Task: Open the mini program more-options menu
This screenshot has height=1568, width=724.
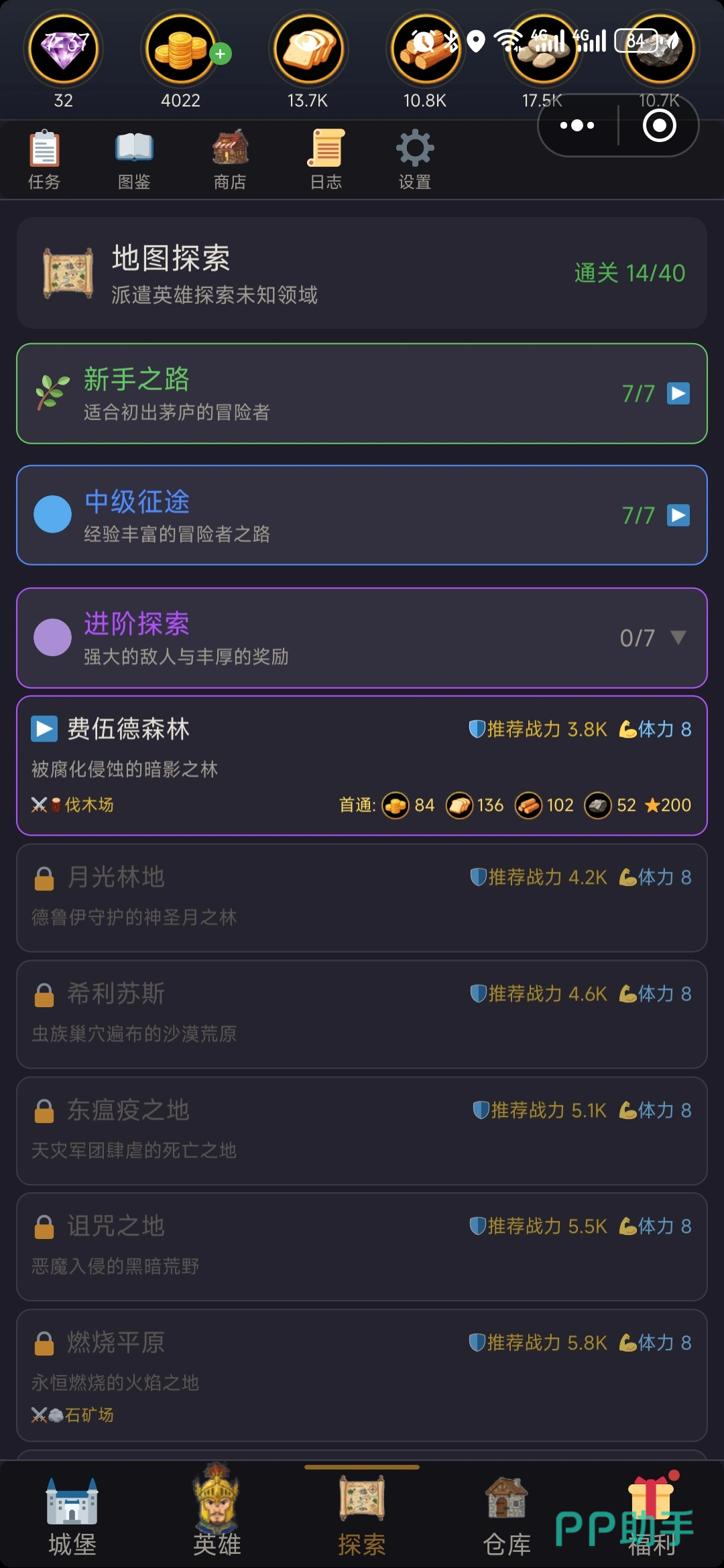Action: tap(577, 125)
